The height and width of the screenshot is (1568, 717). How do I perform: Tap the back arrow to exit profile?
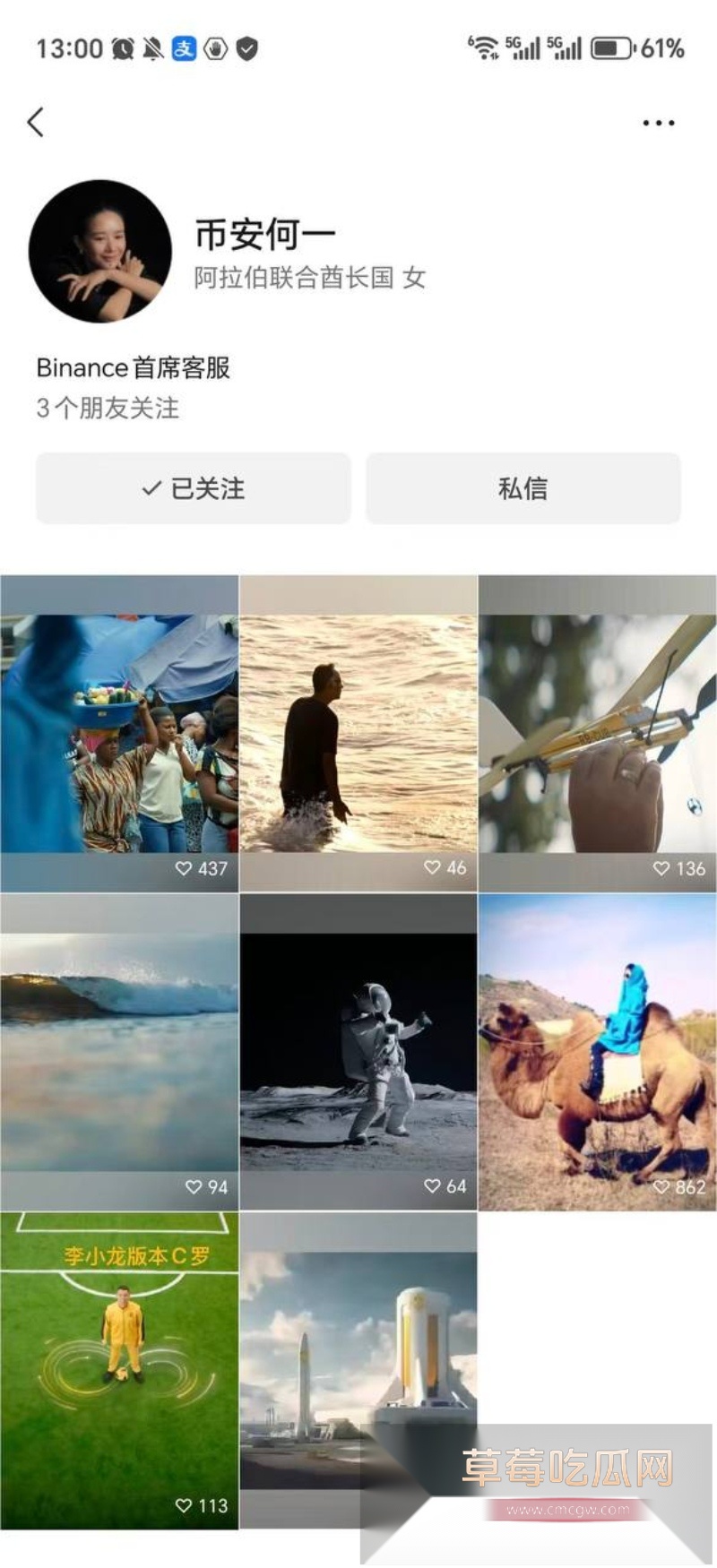click(x=36, y=122)
